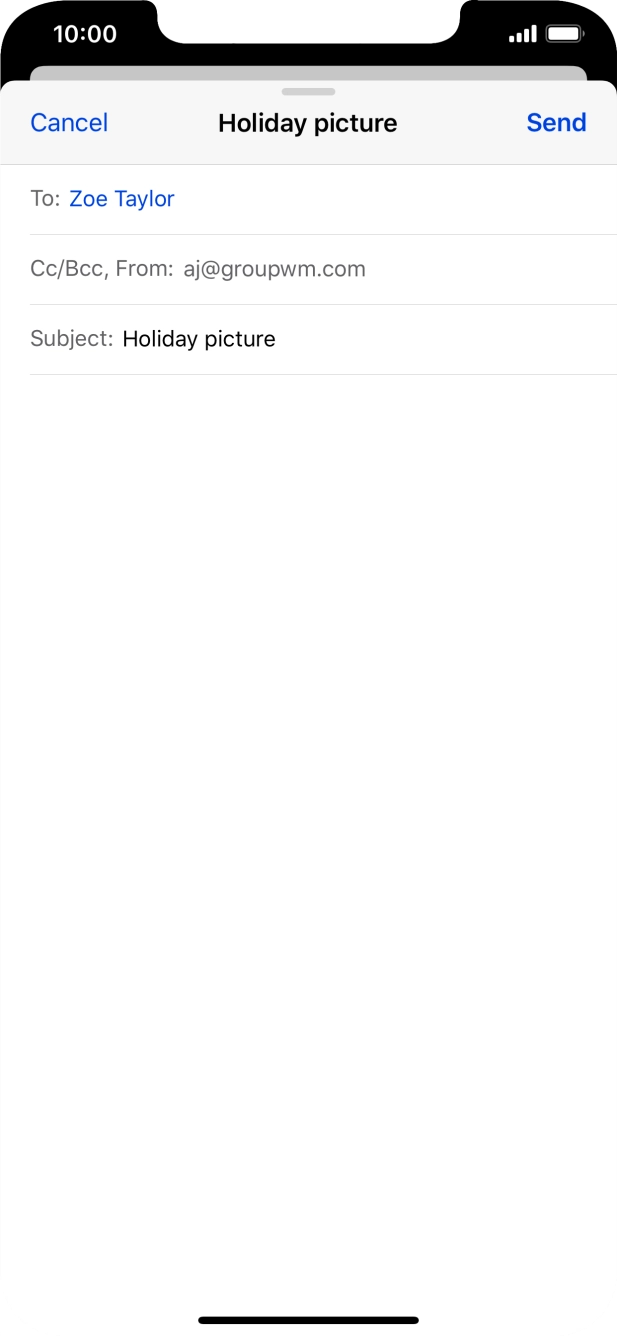Image resolution: width=617 pixels, height=1336 pixels.
Task: Select the Zoe Taylor recipient
Action: click(122, 199)
